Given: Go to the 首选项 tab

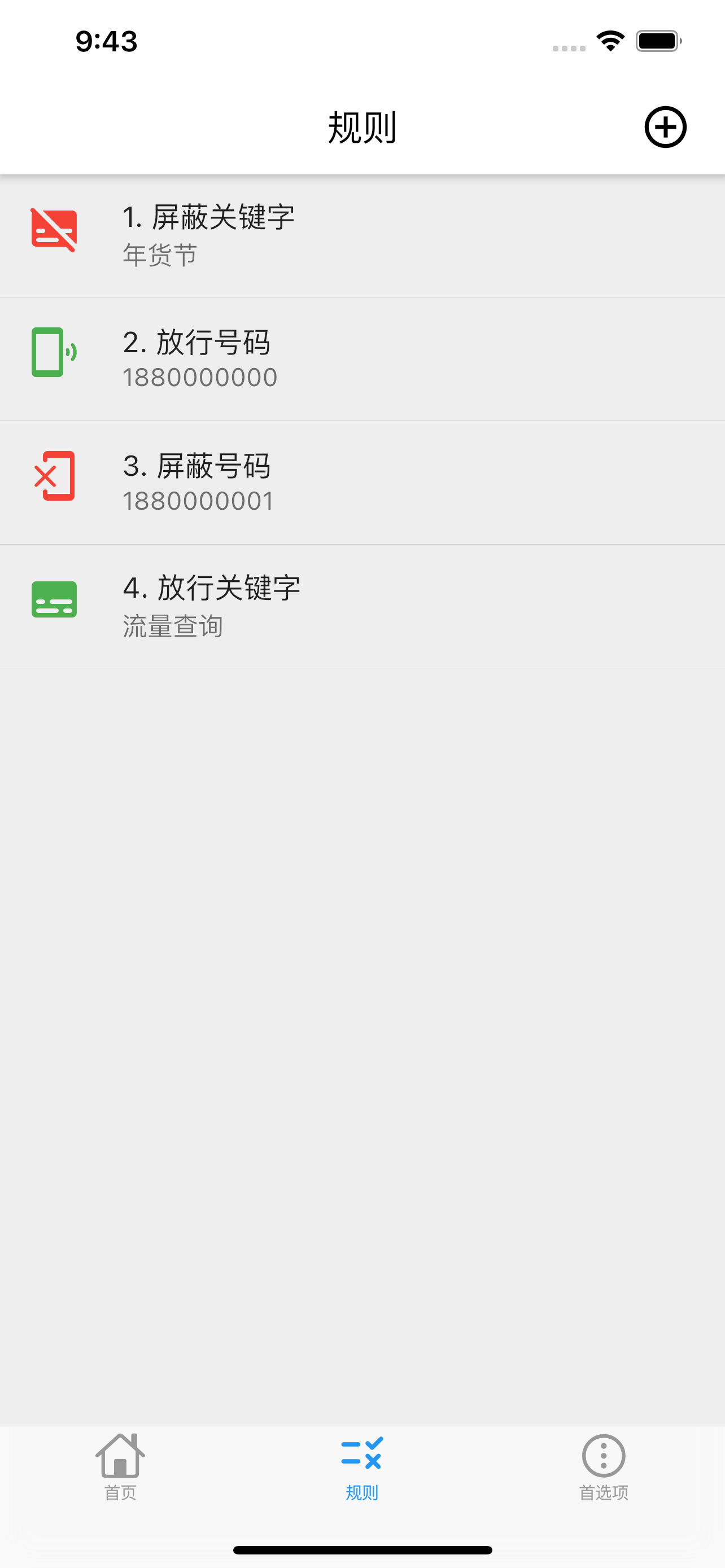Looking at the screenshot, I should [x=602, y=1467].
